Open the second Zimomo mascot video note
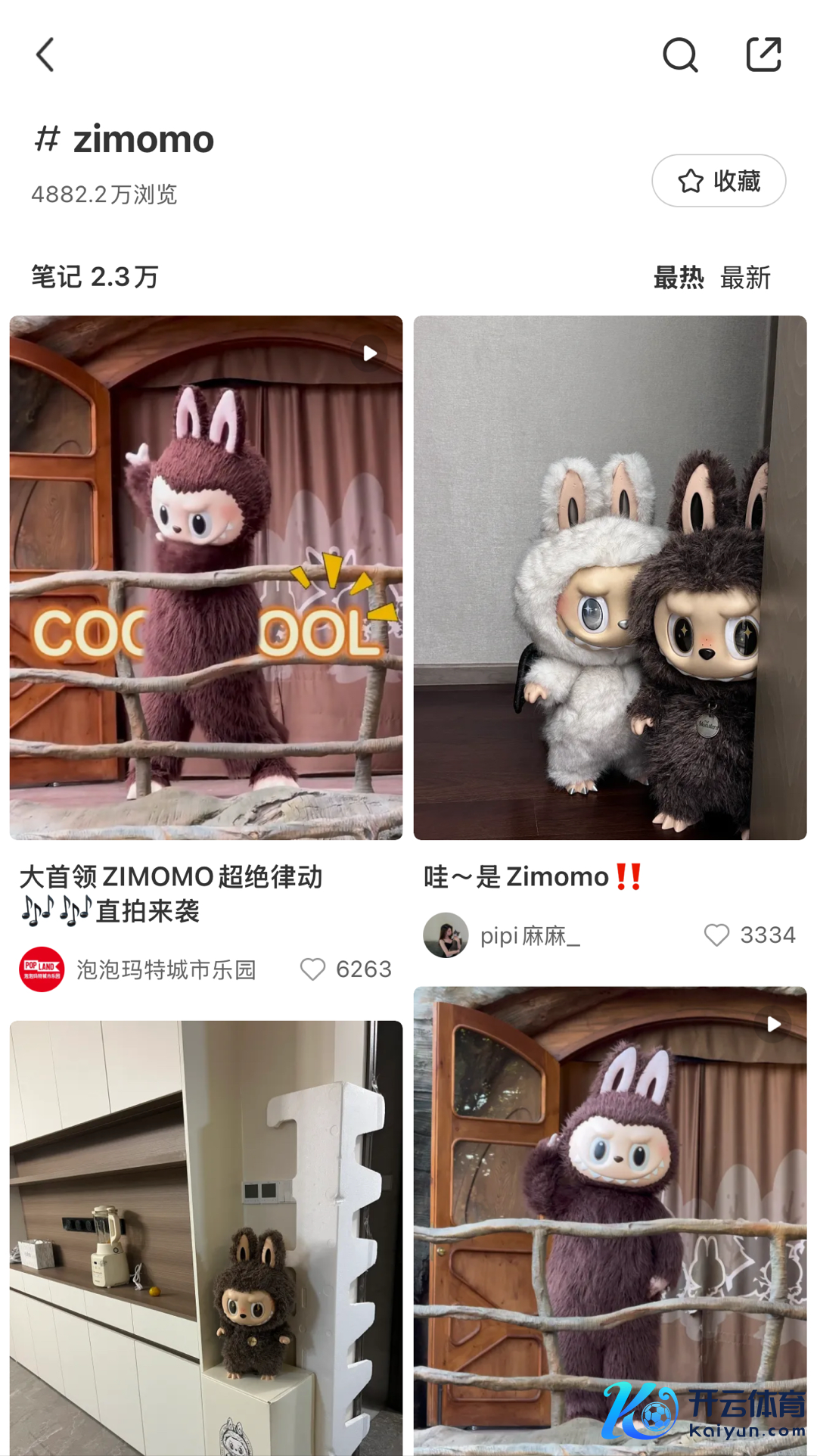This screenshot has width=817, height=1456. [610, 1218]
